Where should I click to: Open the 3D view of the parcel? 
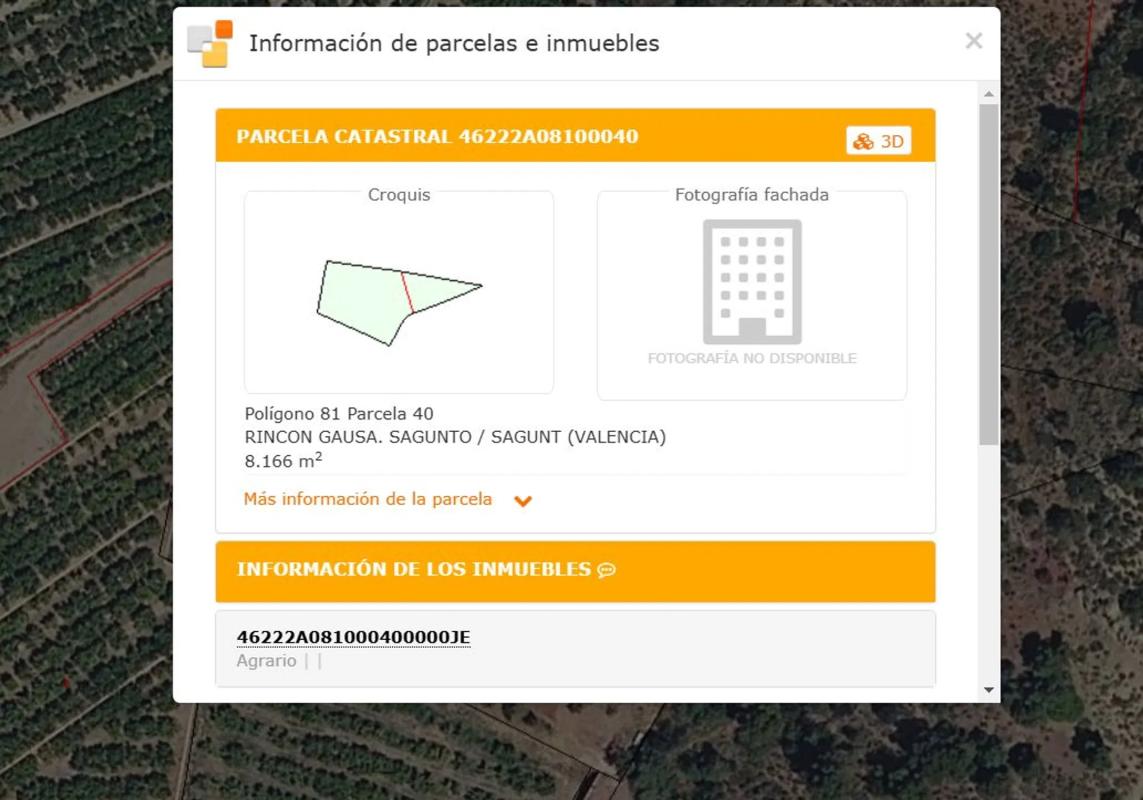pyautogui.click(x=878, y=141)
